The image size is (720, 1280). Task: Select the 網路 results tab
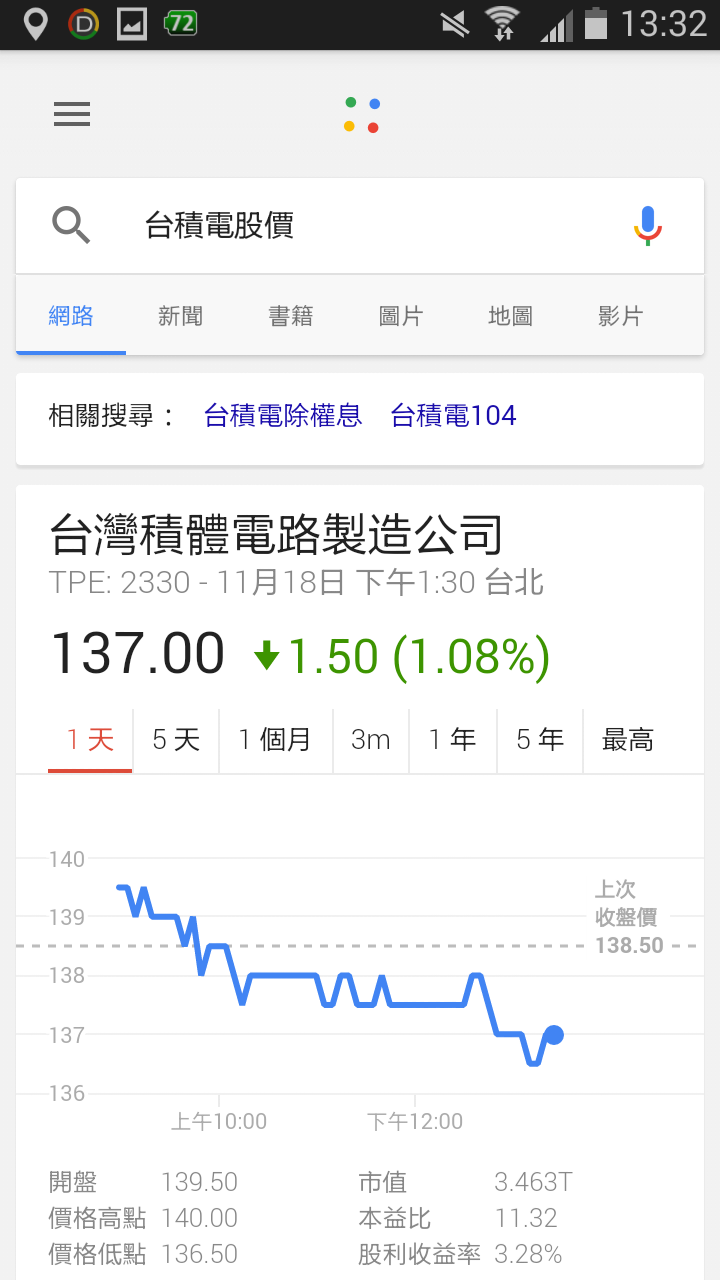[71, 317]
